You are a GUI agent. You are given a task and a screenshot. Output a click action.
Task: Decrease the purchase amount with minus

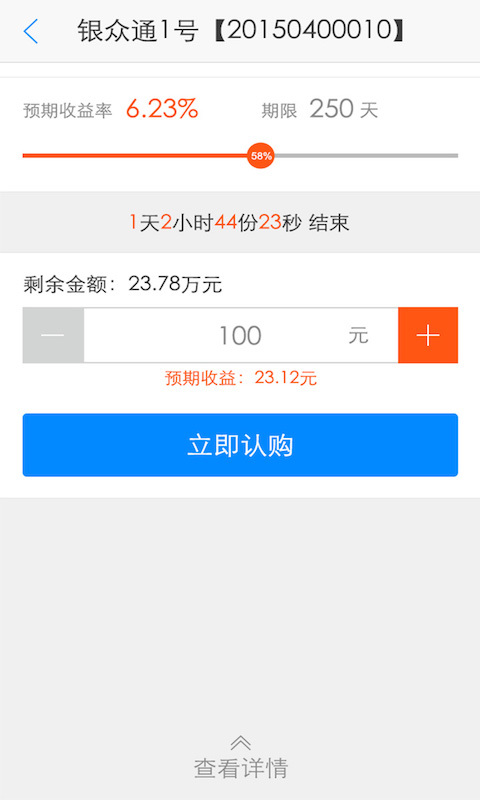(x=53, y=335)
